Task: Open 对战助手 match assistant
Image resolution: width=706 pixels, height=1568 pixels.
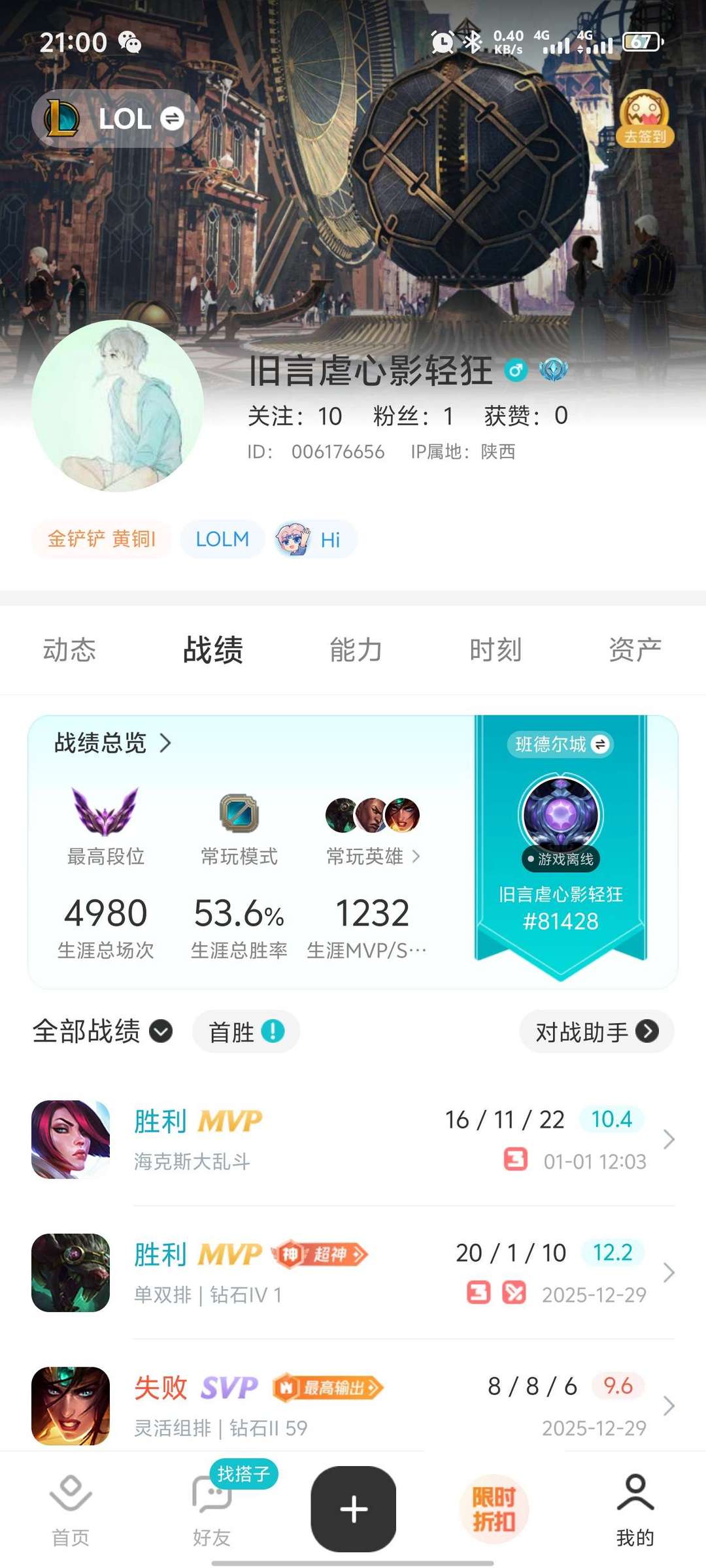Action: [x=596, y=1032]
